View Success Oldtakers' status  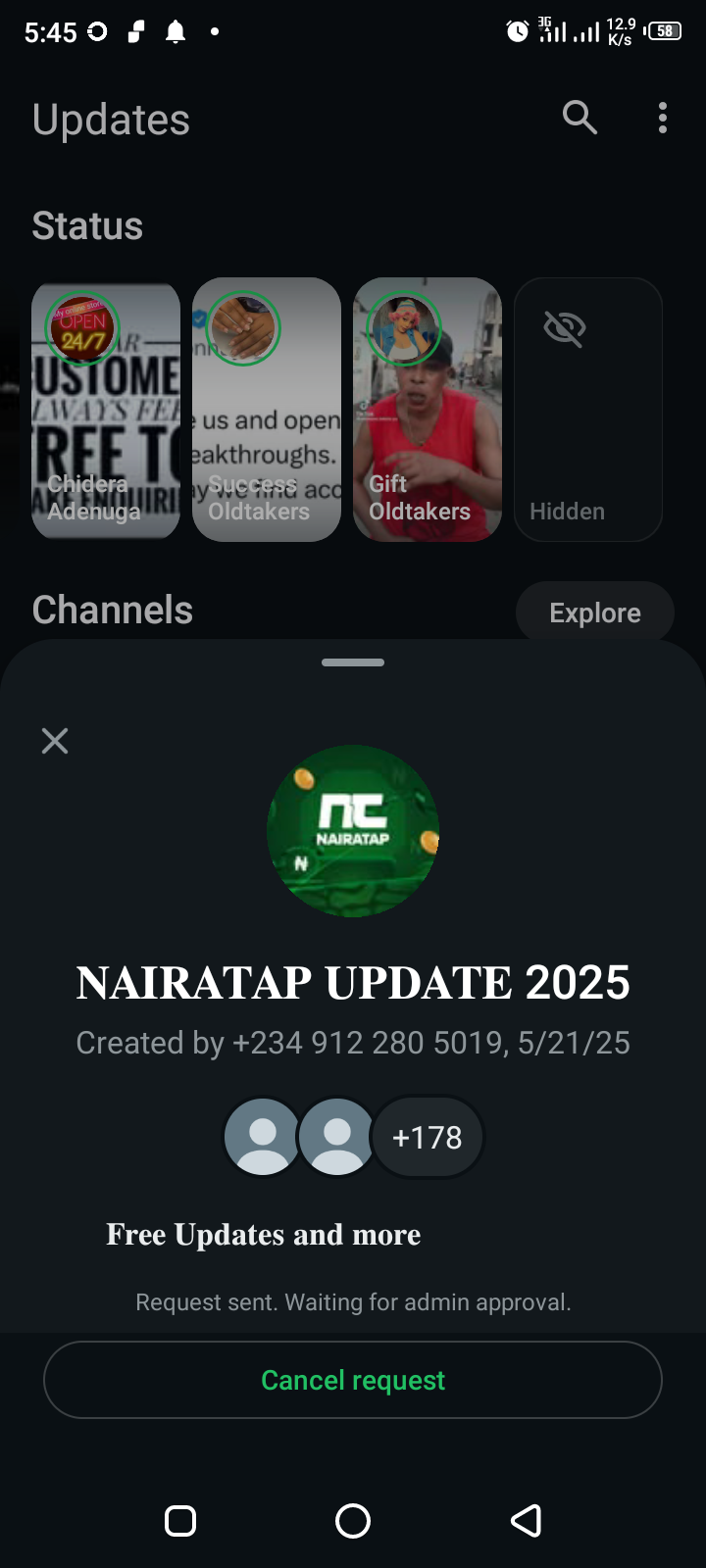[x=267, y=410]
